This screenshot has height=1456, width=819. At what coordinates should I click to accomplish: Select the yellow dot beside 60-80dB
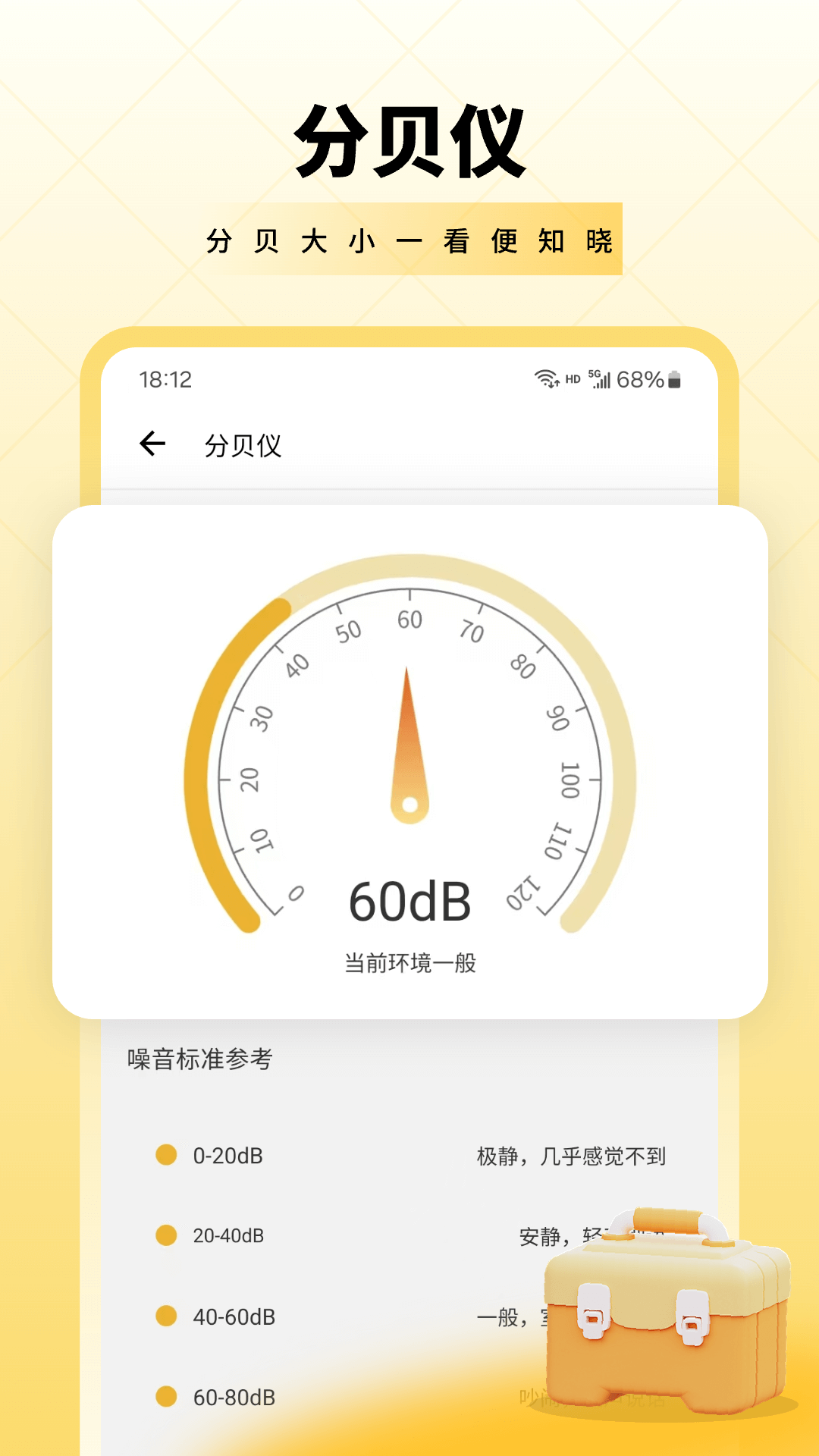tap(165, 1396)
